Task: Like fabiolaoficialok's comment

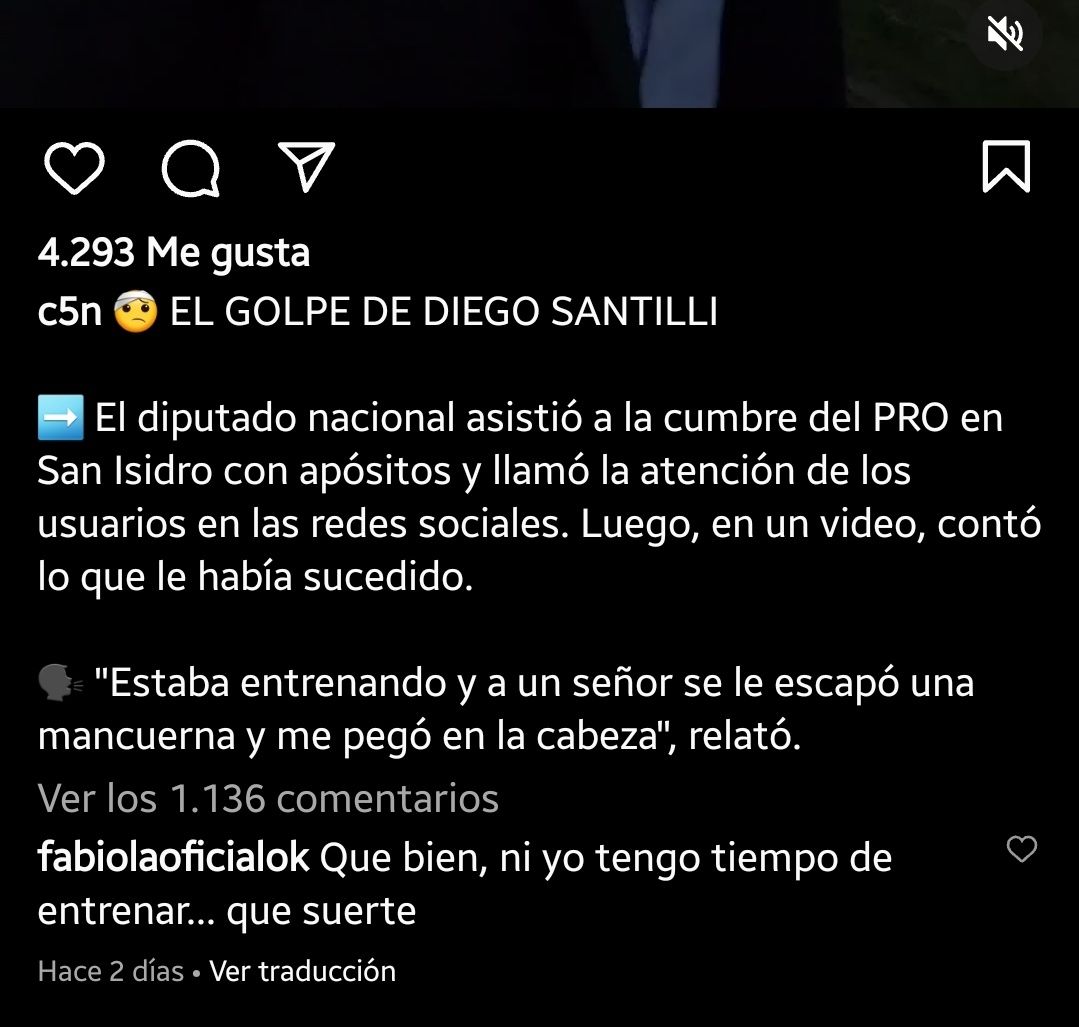Action: point(1021,850)
